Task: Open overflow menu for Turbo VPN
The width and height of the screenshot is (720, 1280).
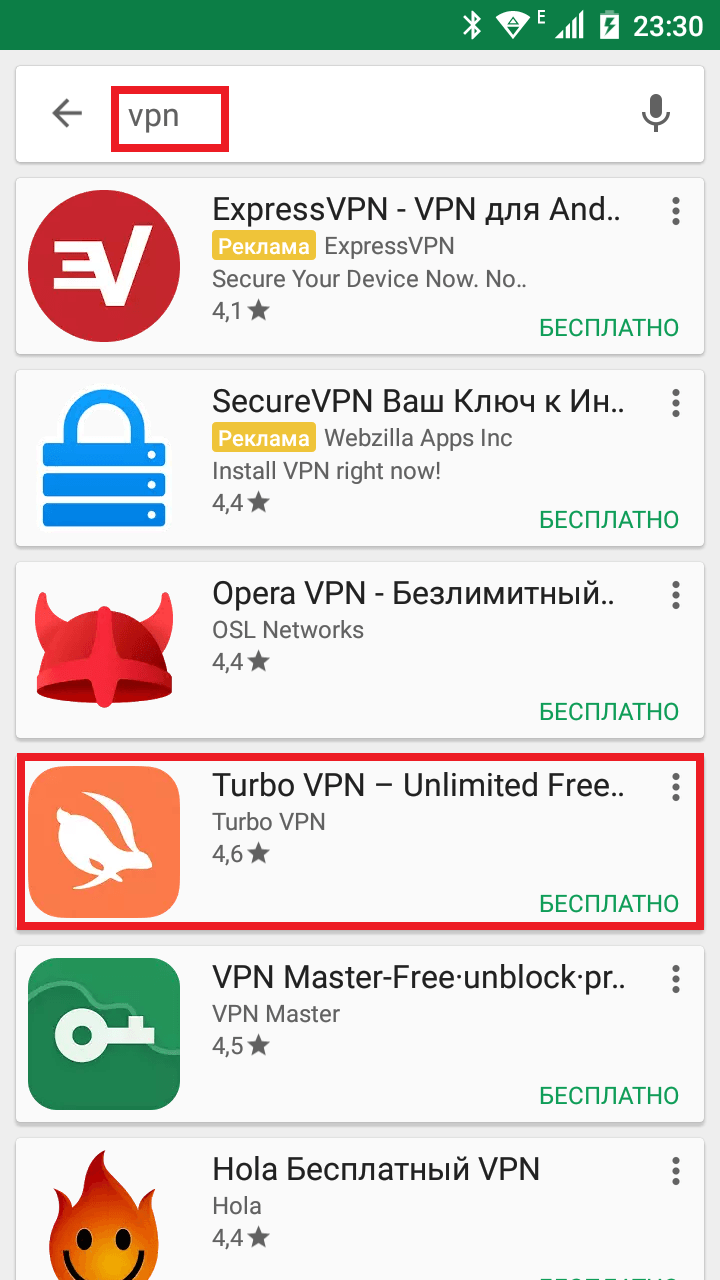Action: coord(676,787)
